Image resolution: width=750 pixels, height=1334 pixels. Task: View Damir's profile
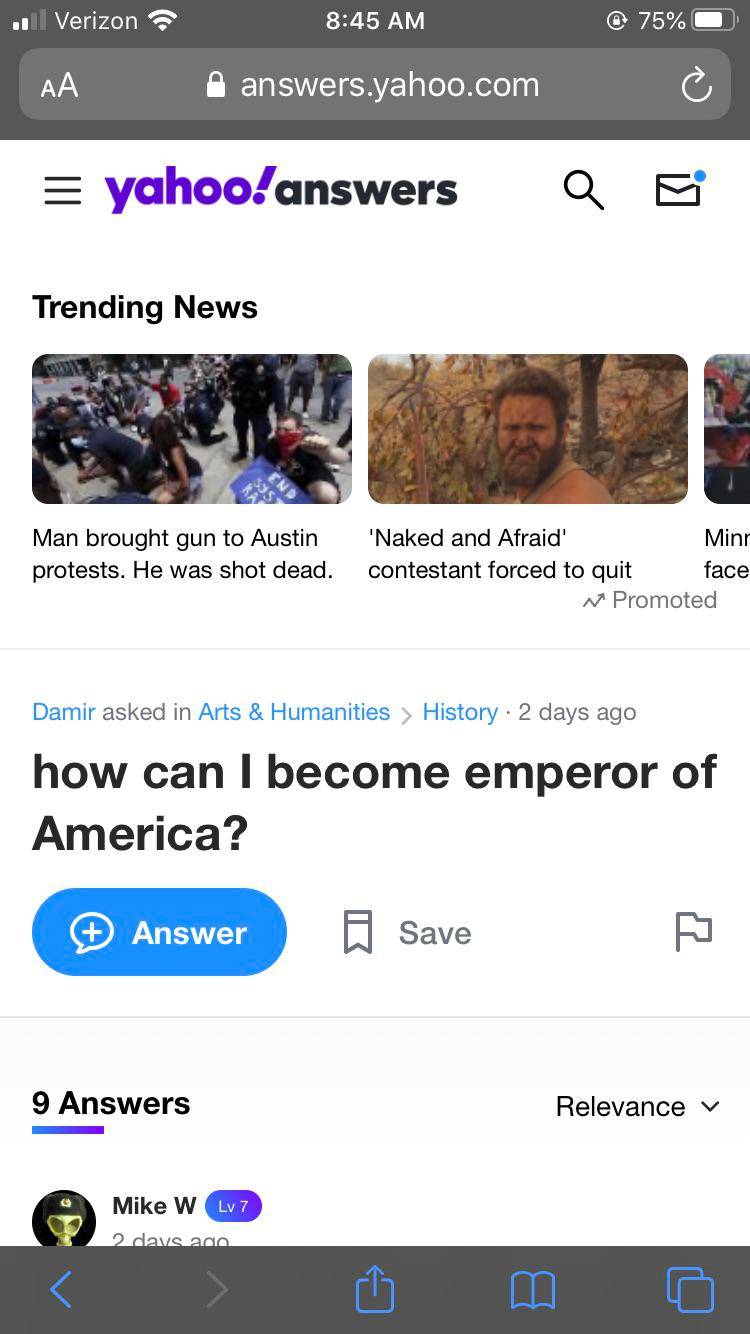(63, 712)
